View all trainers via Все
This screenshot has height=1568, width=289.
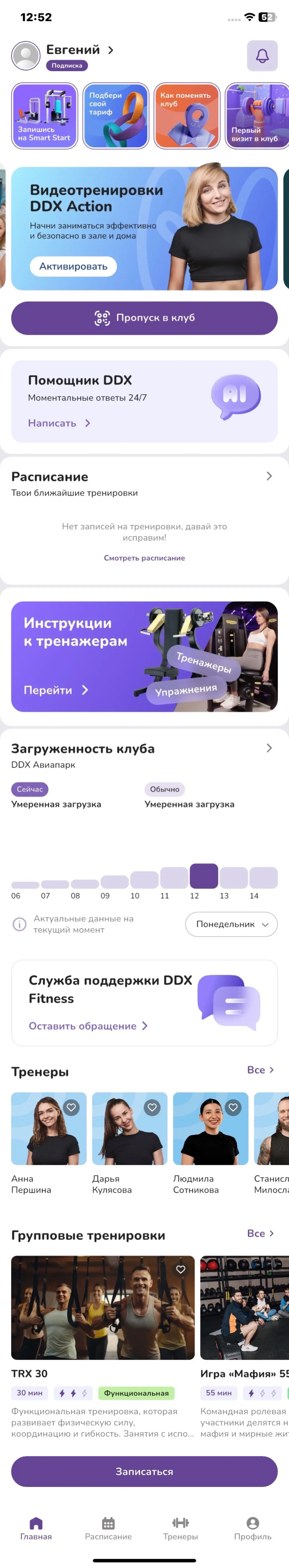click(260, 1070)
